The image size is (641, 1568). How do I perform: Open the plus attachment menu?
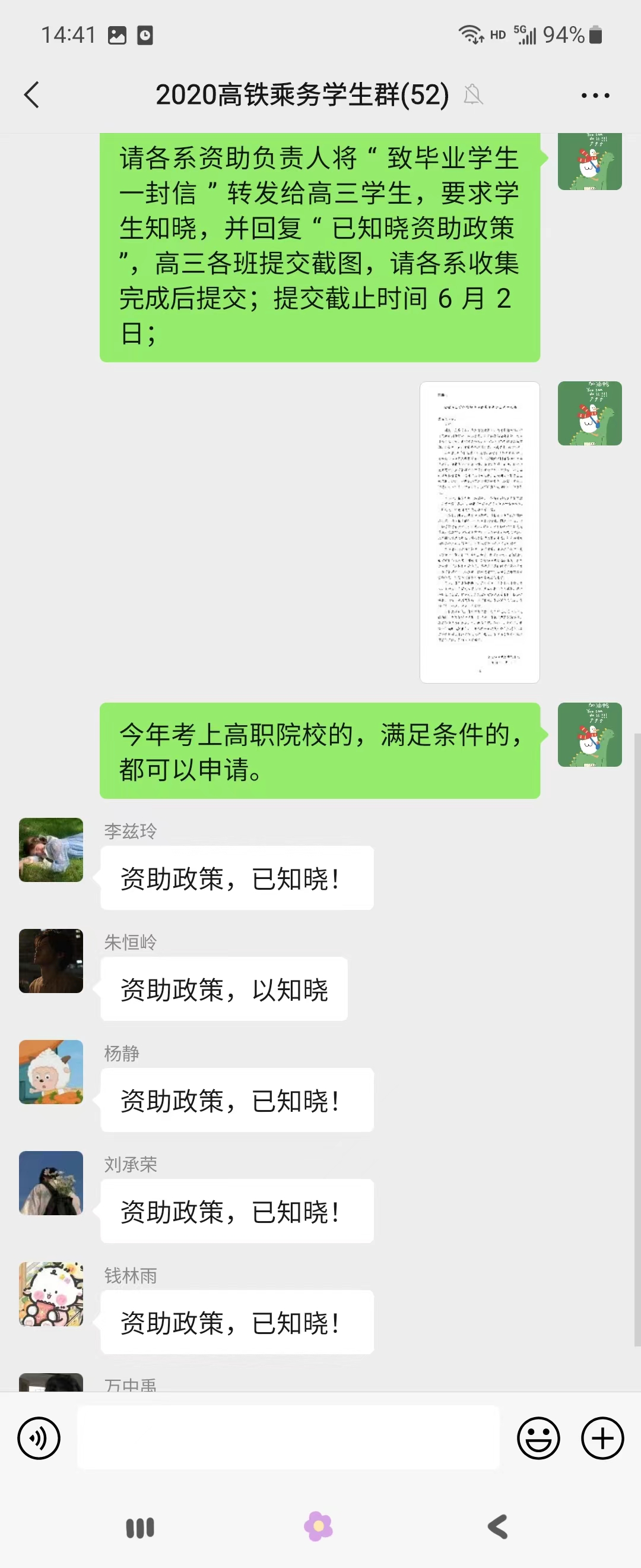coord(602,1439)
